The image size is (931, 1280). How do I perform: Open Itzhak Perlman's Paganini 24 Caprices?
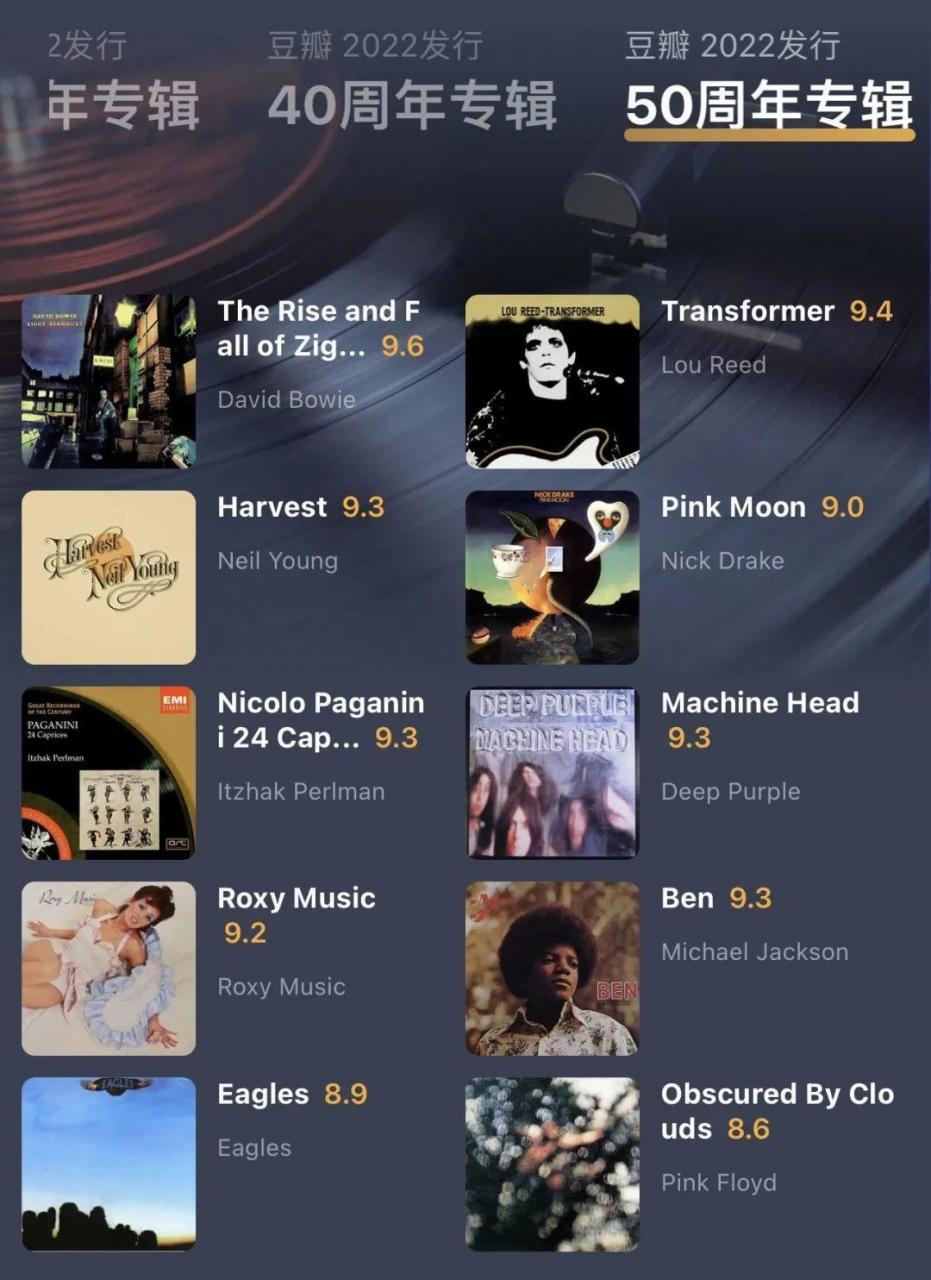108,773
